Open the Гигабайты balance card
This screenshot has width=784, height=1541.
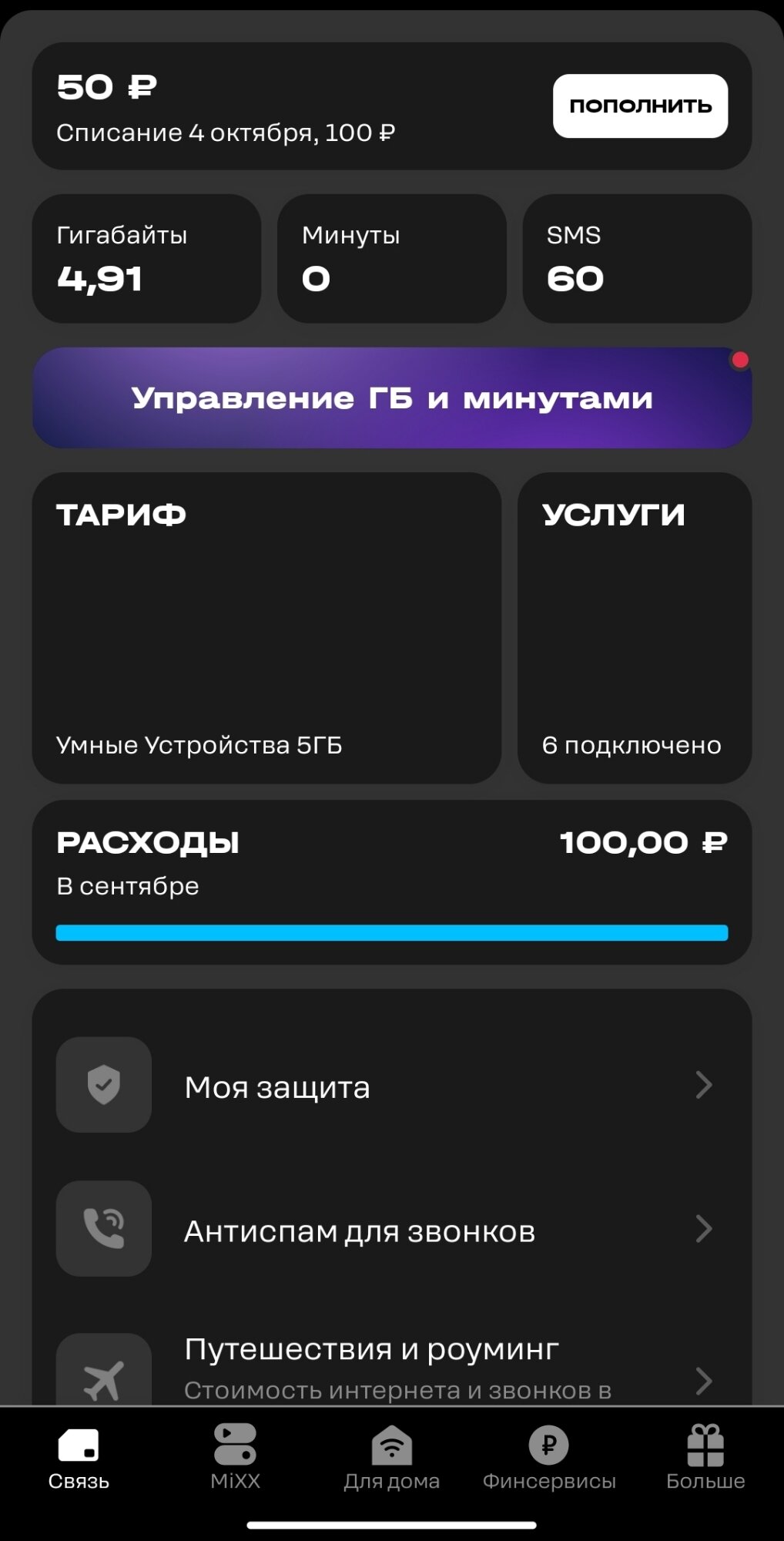click(x=146, y=259)
